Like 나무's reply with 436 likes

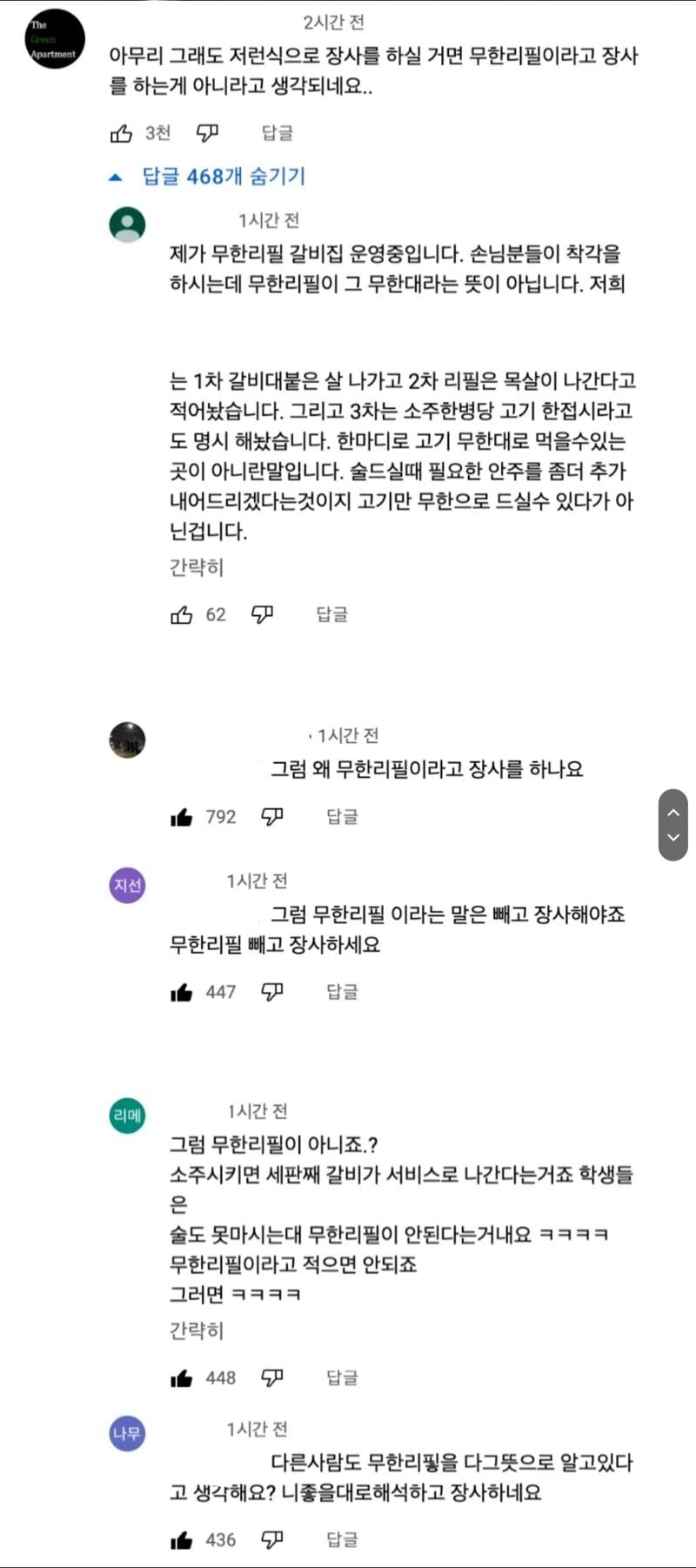[181, 1540]
